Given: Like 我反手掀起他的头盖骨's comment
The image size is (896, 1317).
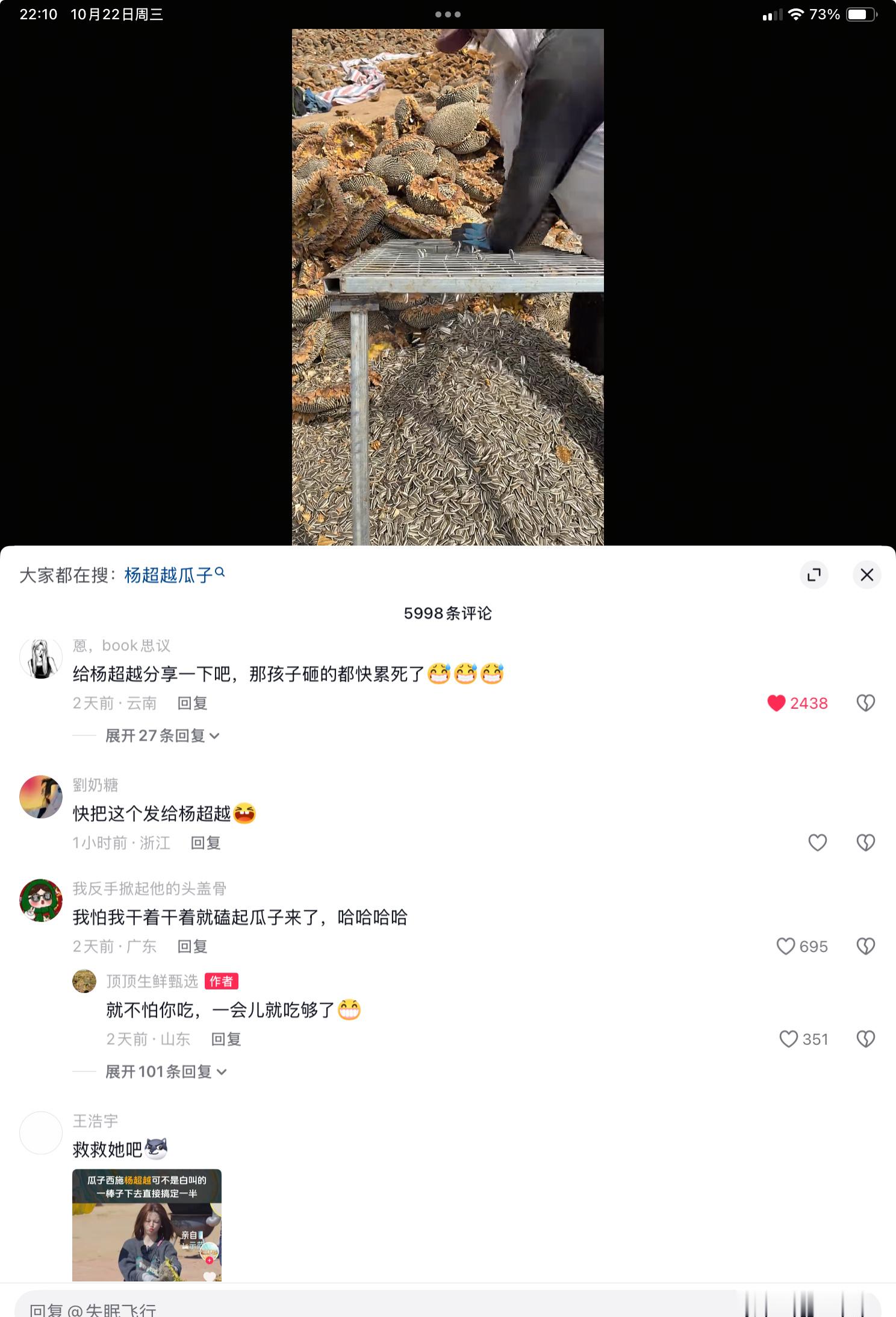Looking at the screenshot, I should [785, 947].
